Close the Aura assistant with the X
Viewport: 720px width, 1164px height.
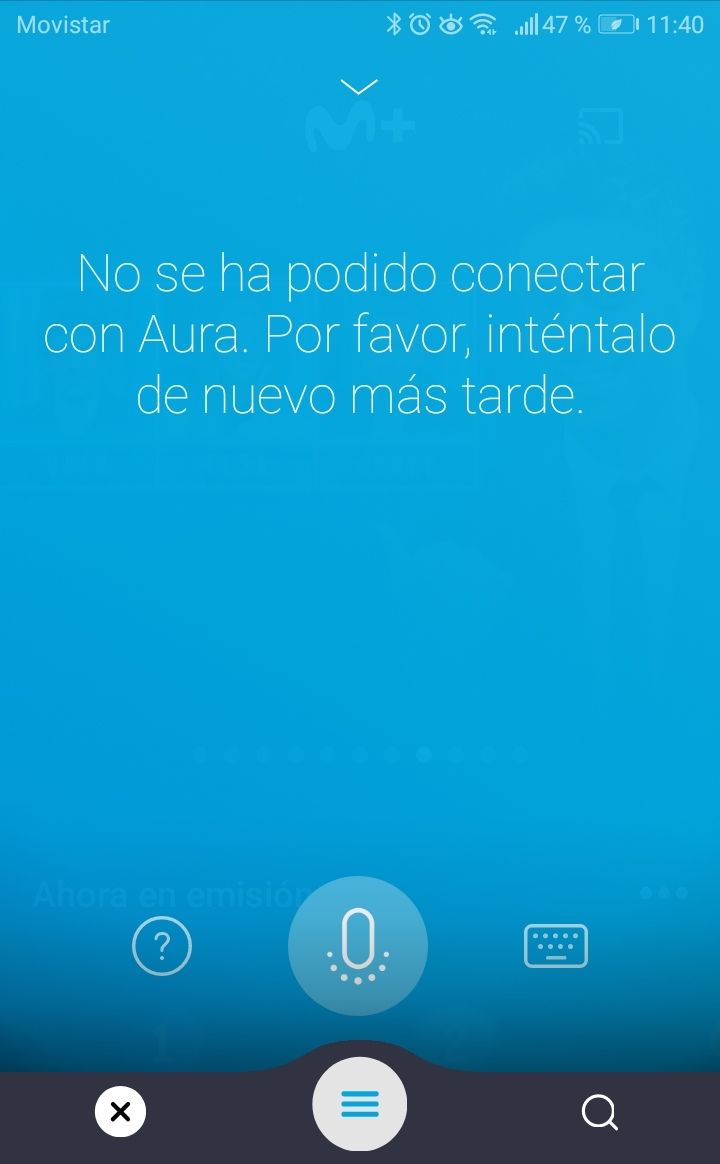tap(120, 1111)
